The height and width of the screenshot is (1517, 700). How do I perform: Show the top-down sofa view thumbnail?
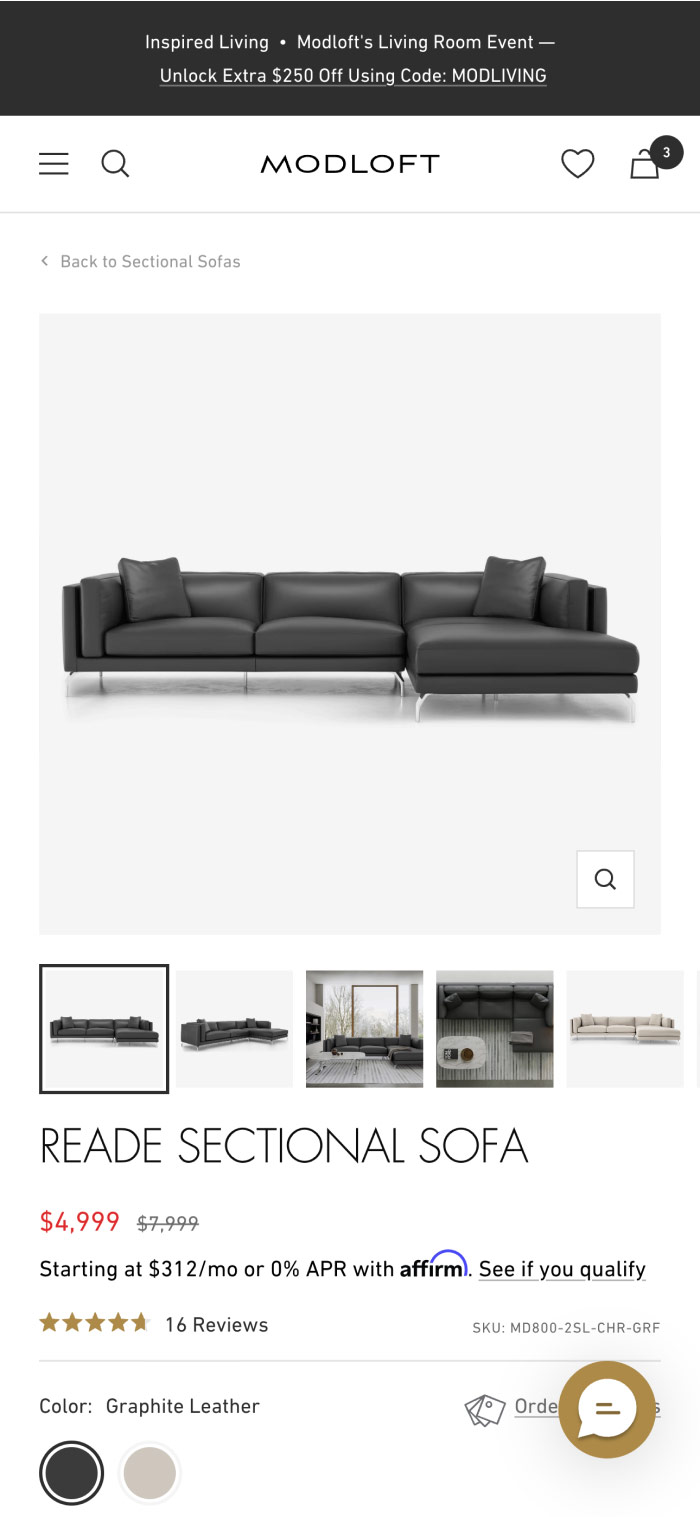(x=494, y=1029)
